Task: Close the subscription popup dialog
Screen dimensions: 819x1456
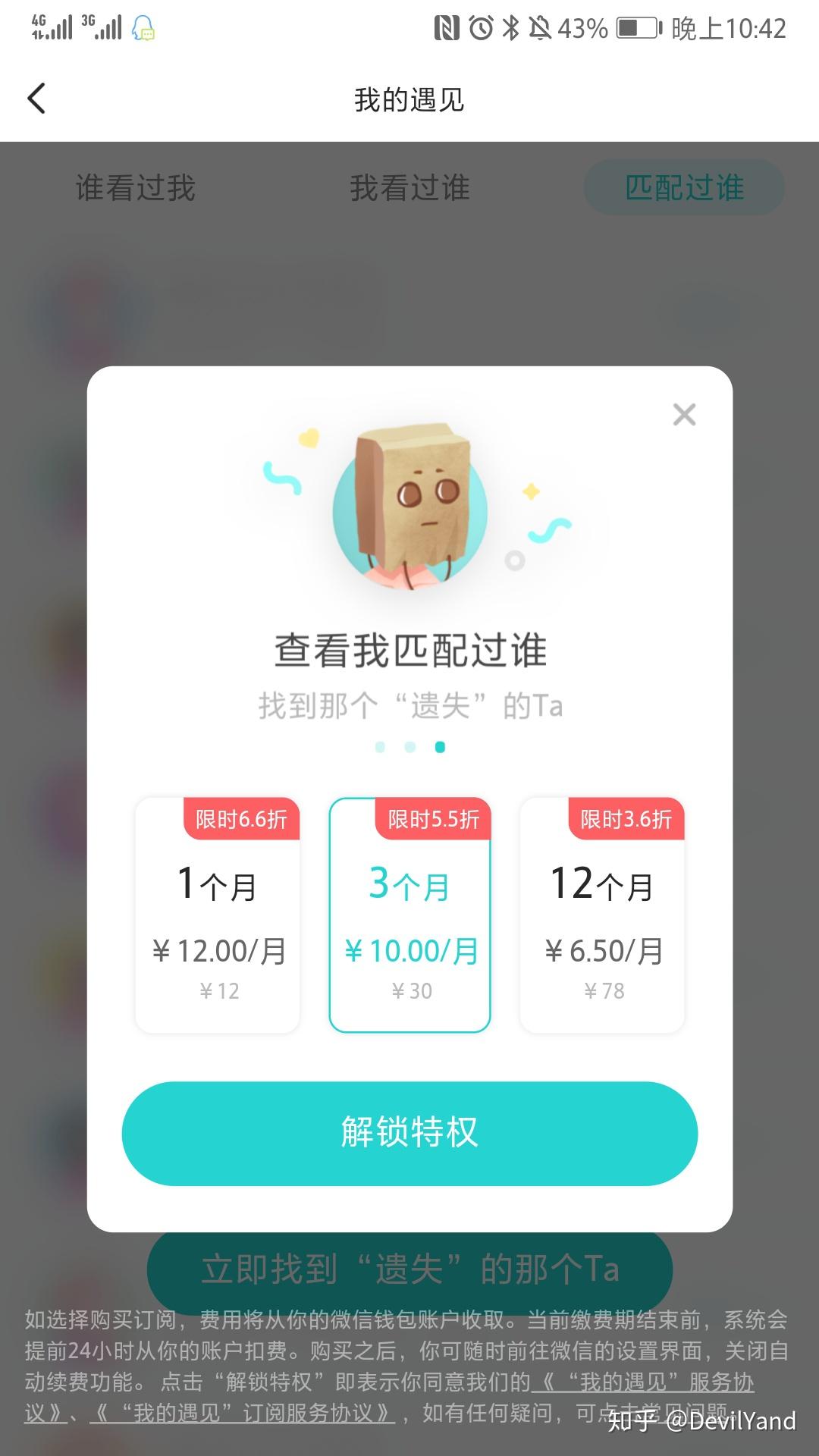Action: (684, 414)
